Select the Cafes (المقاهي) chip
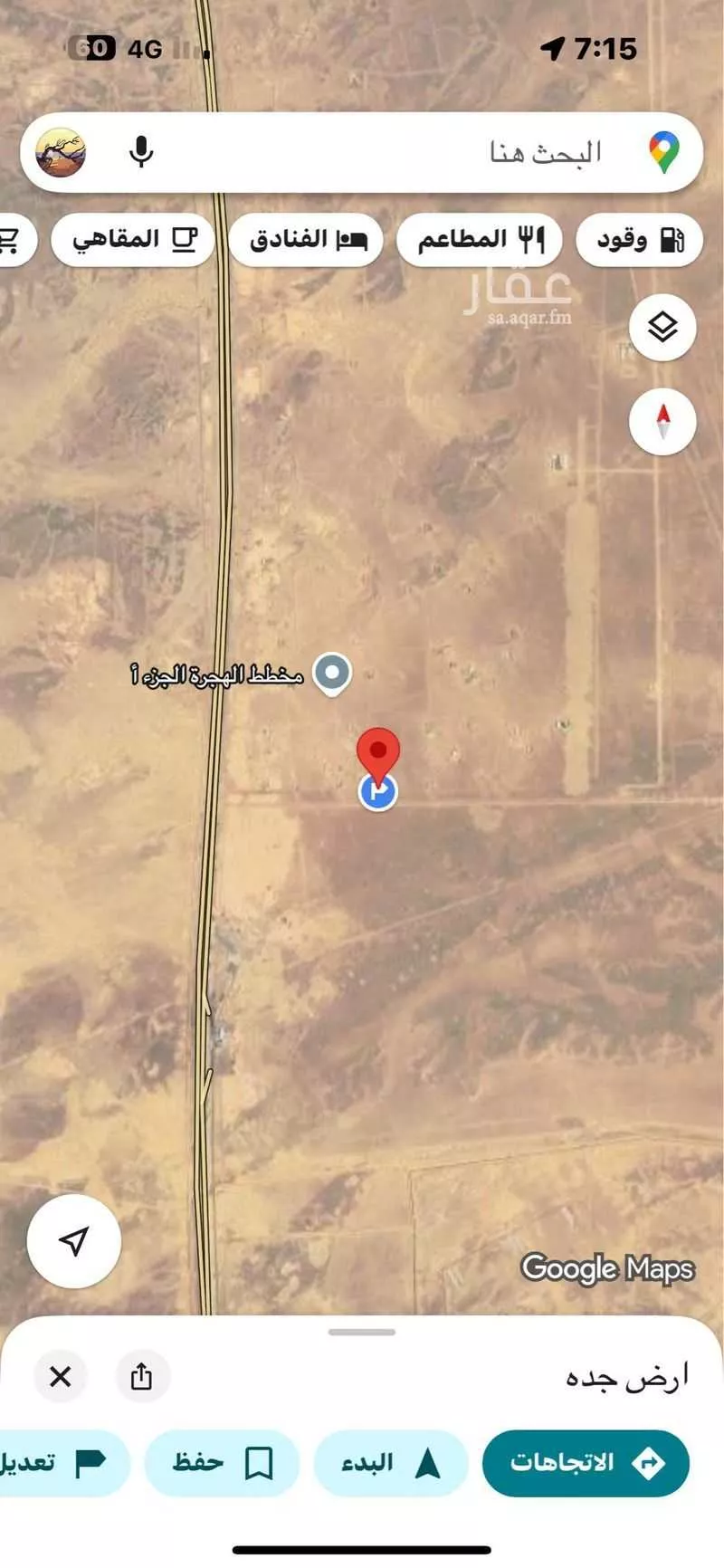 point(133,240)
